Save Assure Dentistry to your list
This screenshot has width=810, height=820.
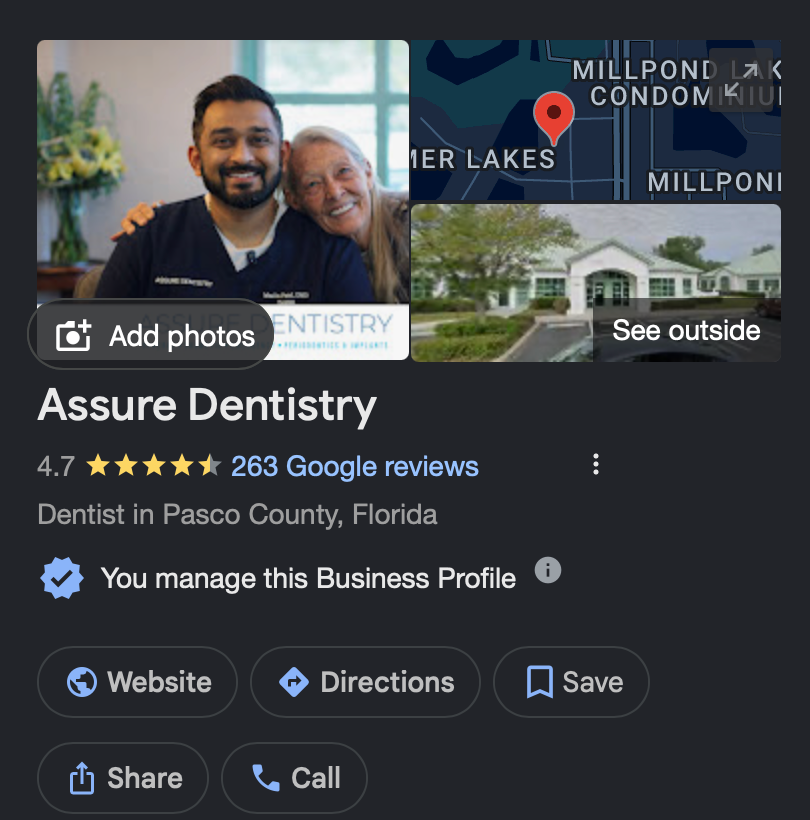tap(571, 682)
